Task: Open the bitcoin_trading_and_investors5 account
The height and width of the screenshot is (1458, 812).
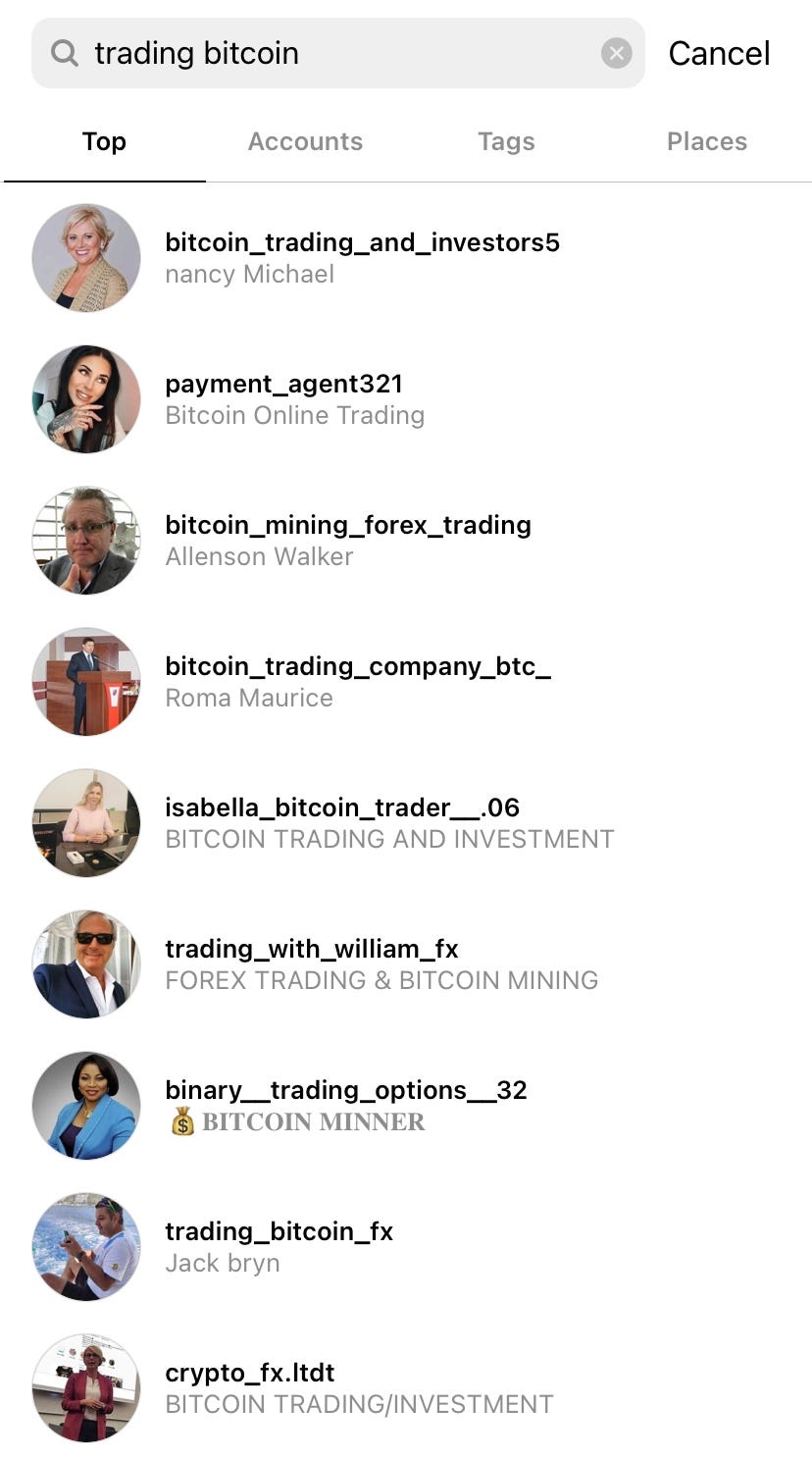Action: tap(362, 257)
